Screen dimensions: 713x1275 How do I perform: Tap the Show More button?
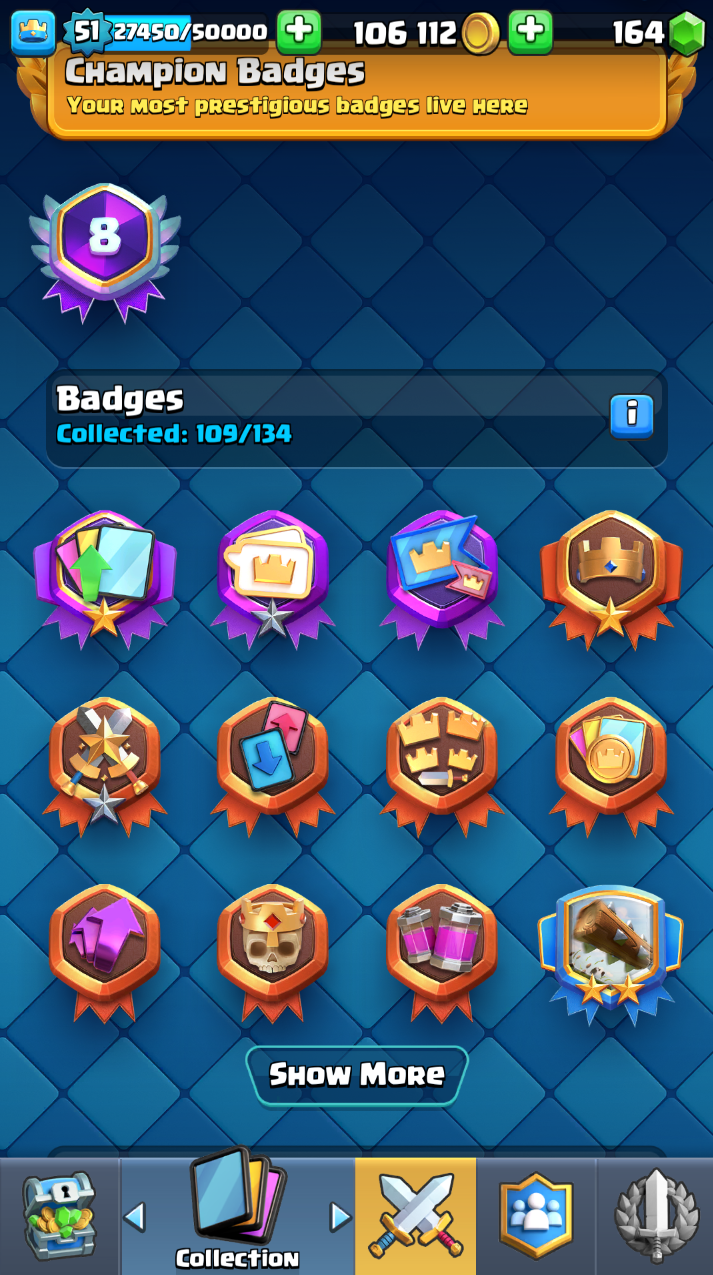pos(357,1075)
